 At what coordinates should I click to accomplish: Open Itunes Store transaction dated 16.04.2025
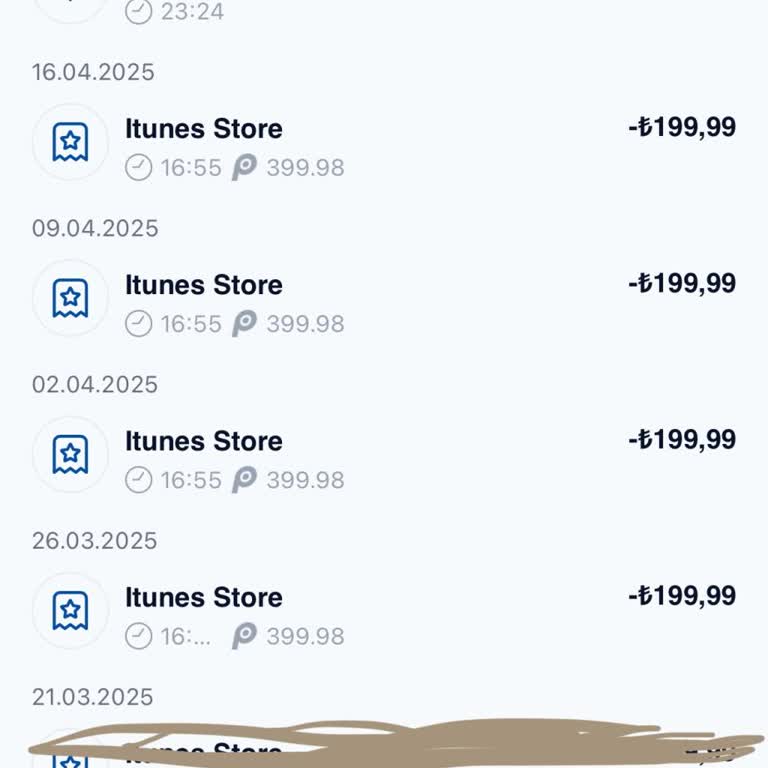(x=384, y=145)
